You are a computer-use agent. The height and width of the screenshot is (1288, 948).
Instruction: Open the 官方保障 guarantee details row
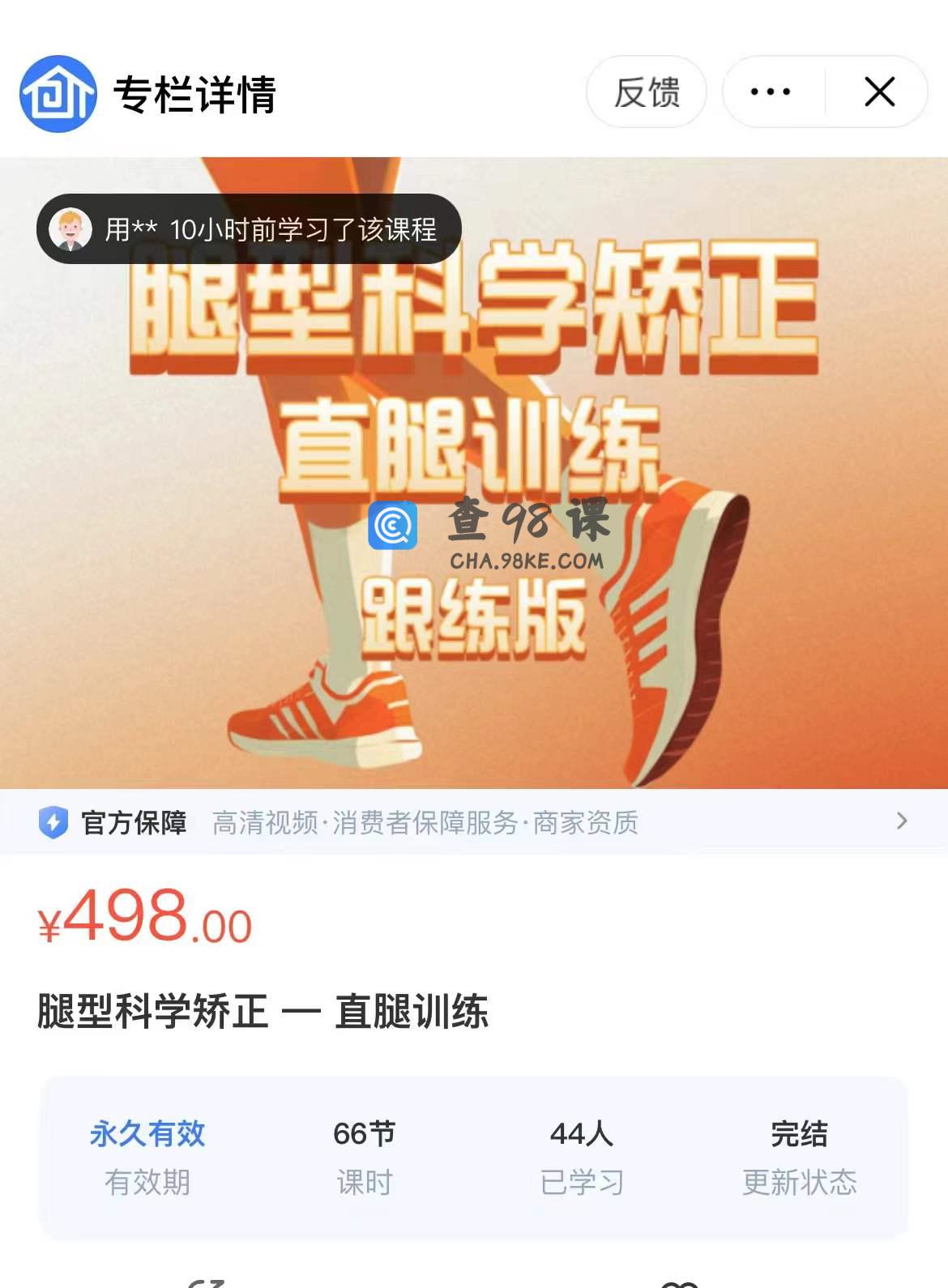tap(474, 822)
